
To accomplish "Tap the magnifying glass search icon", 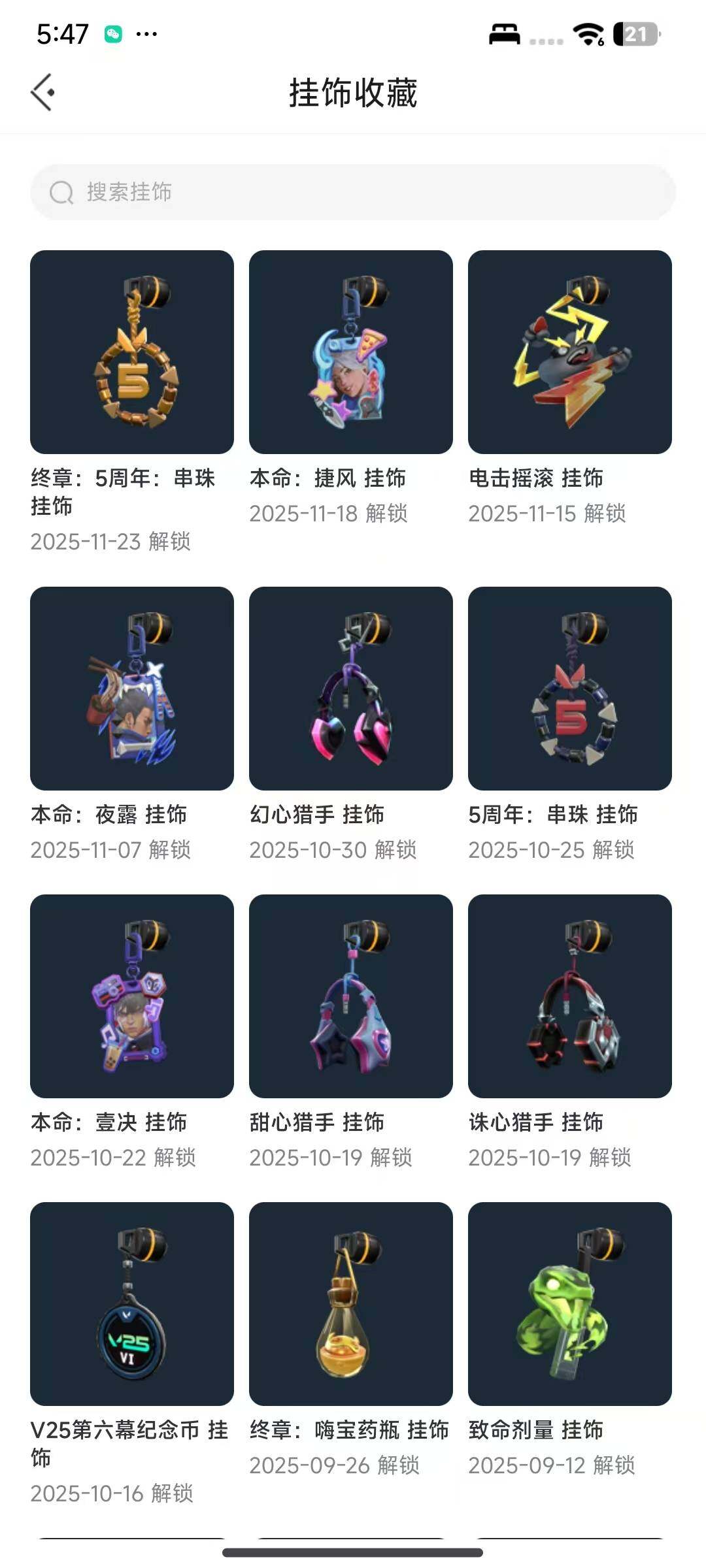I will point(61,192).
